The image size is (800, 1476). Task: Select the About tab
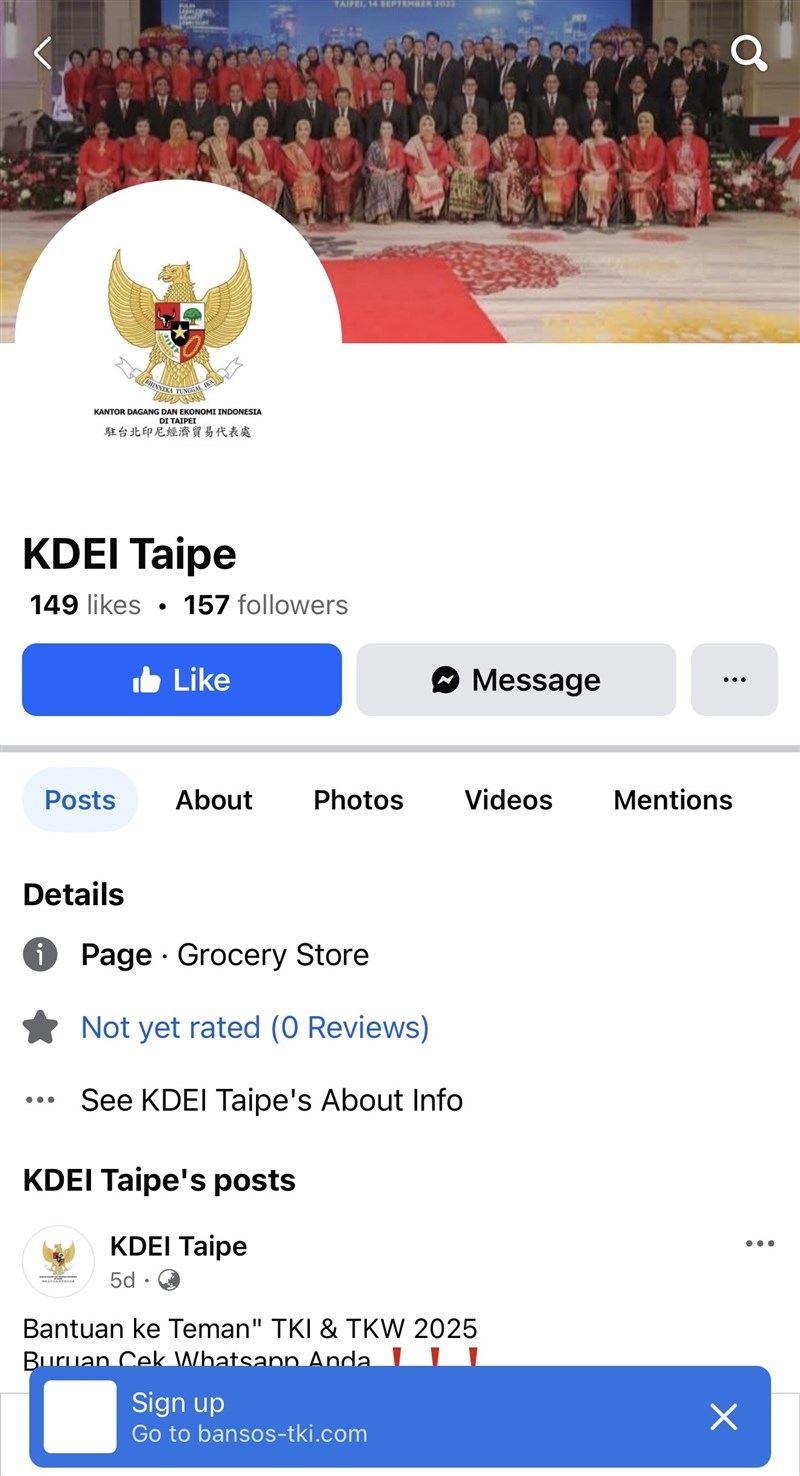[x=213, y=800]
